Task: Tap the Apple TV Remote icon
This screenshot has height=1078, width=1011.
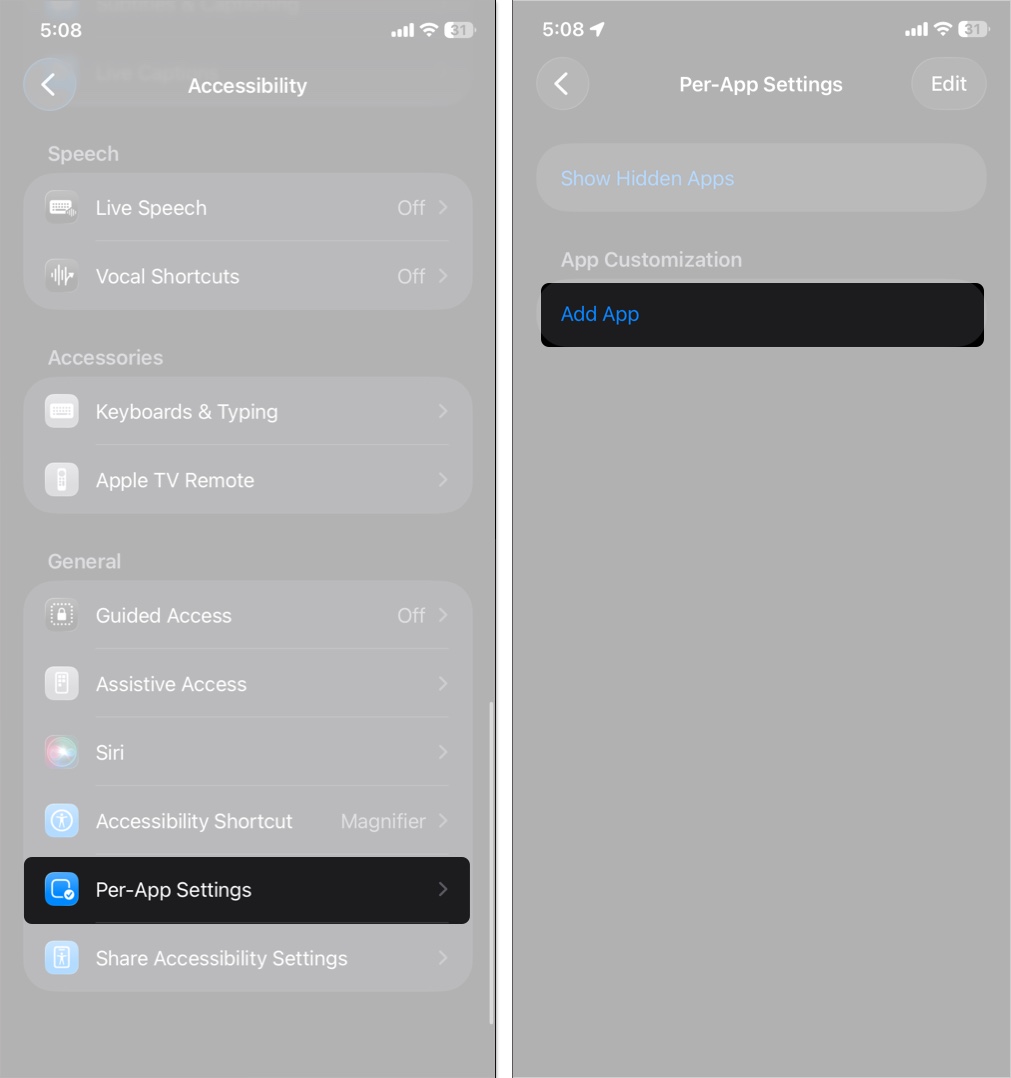Action: (61, 480)
